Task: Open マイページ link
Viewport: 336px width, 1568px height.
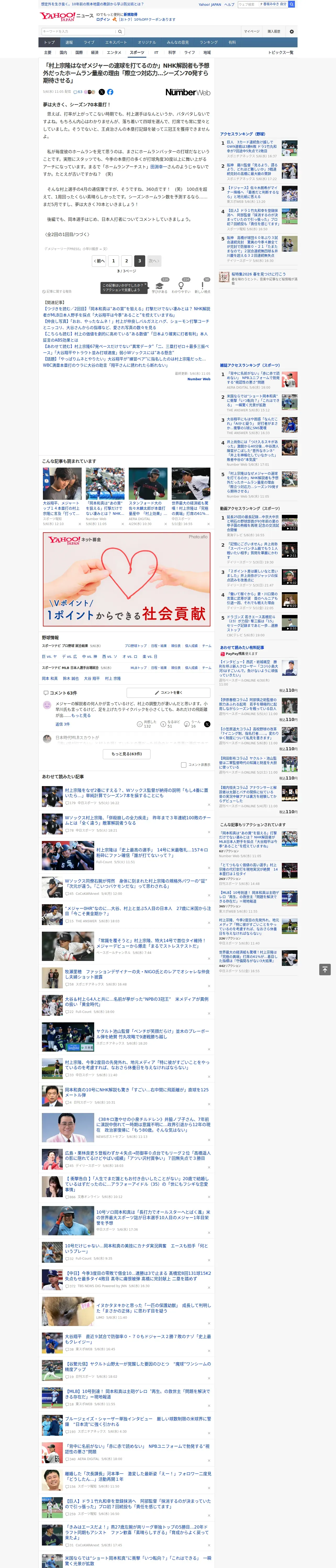Action: coord(252,31)
